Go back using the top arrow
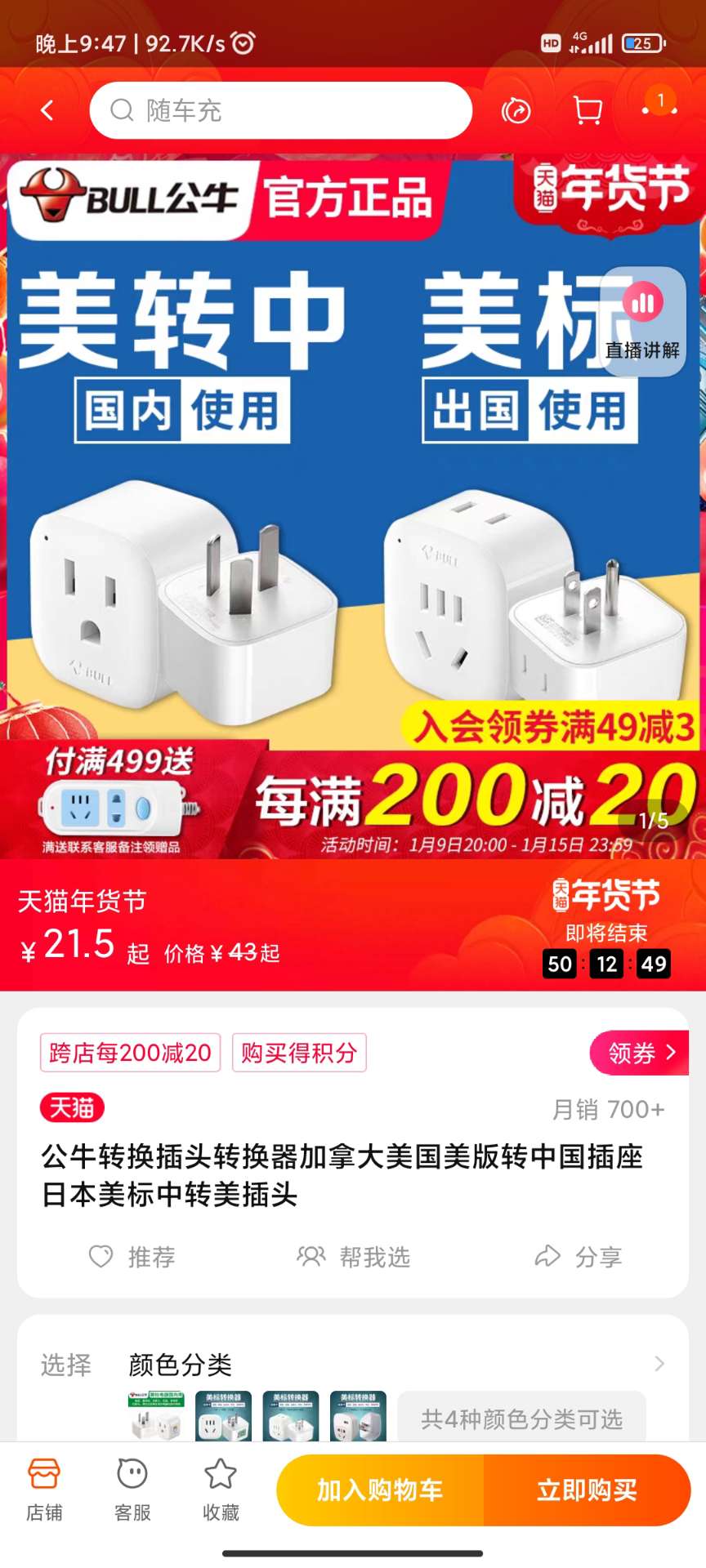 (x=47, y=110)
